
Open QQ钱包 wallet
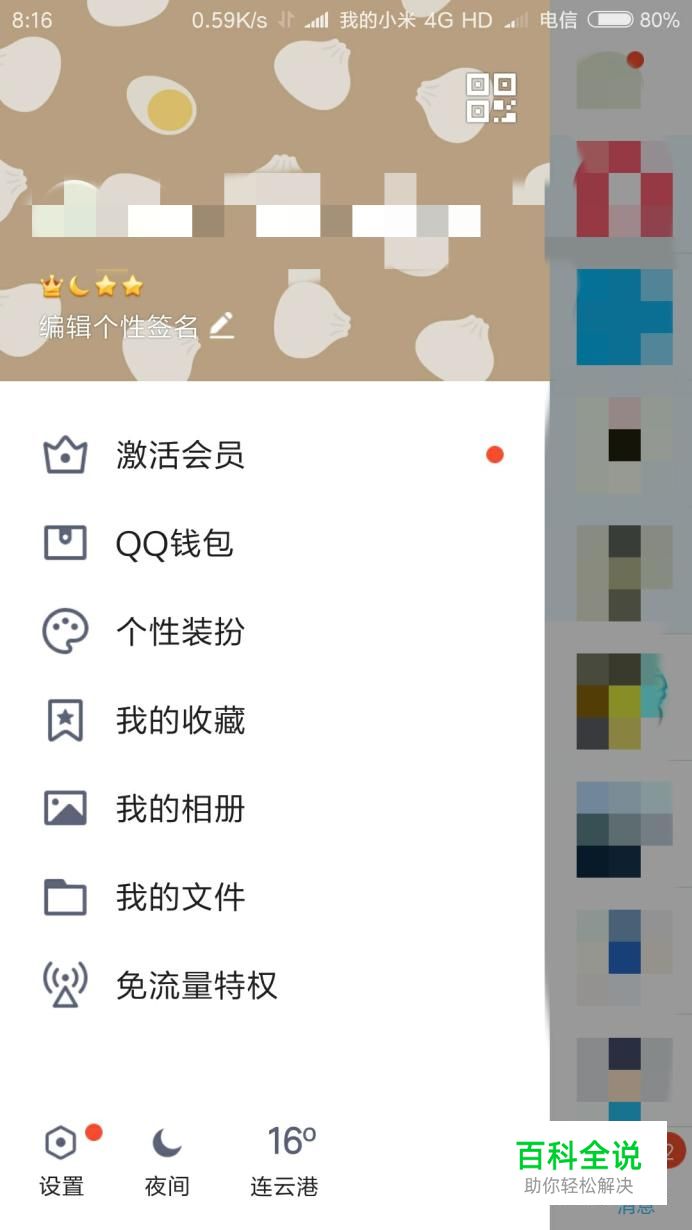point(174,543)
